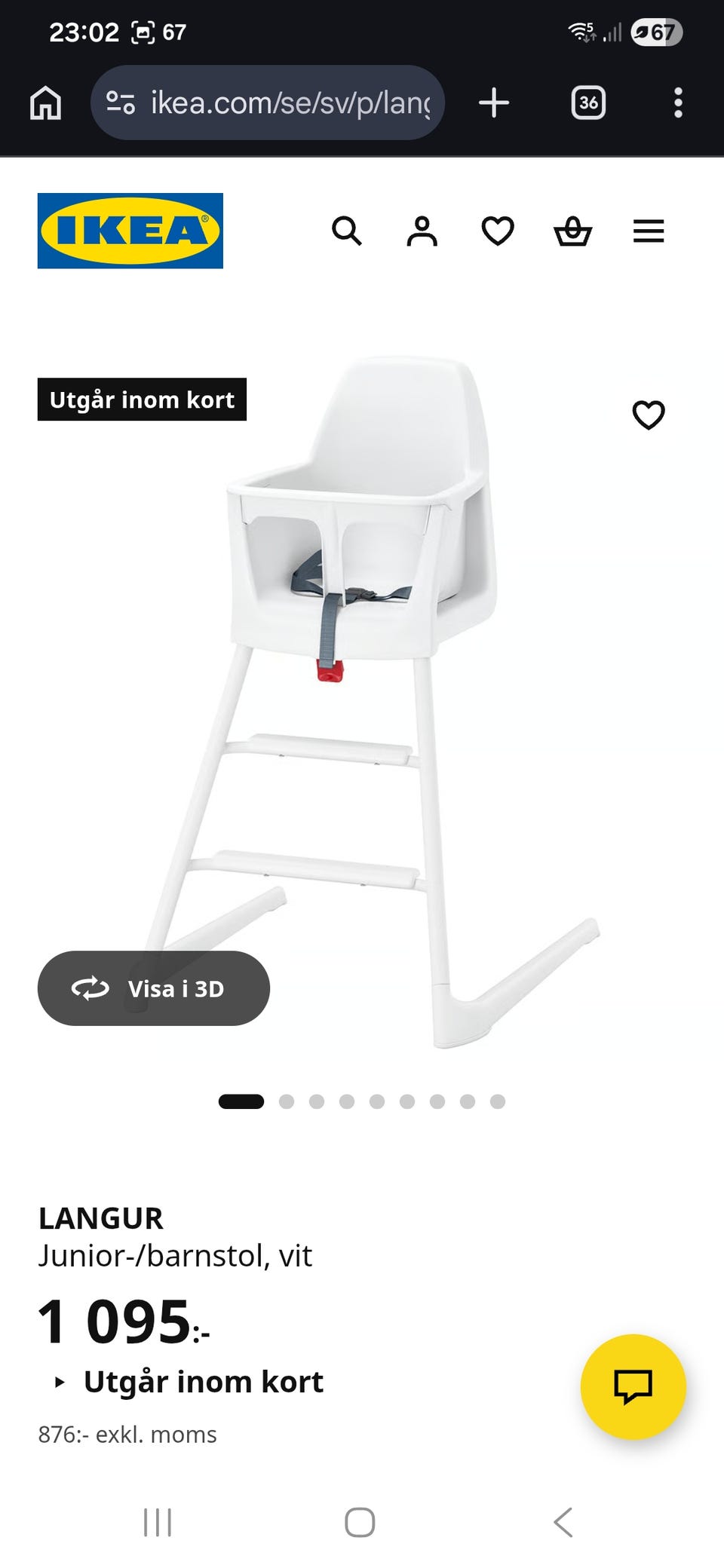
Task: Open the account profile icon
Action: click(422, 231)
